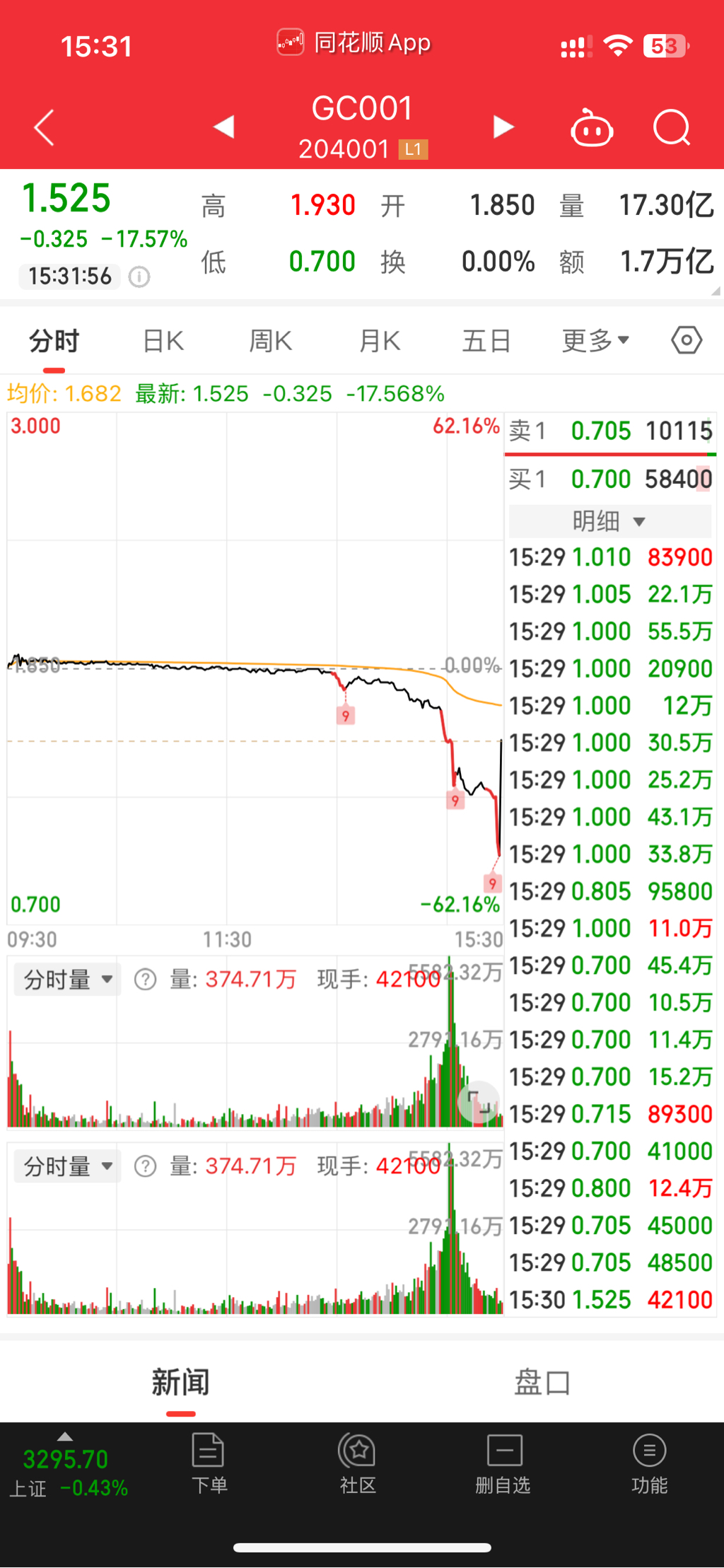724x1568 pixels.
Task: Open the first 分时量 indicator dropdown
Action: tap(67, 980)
